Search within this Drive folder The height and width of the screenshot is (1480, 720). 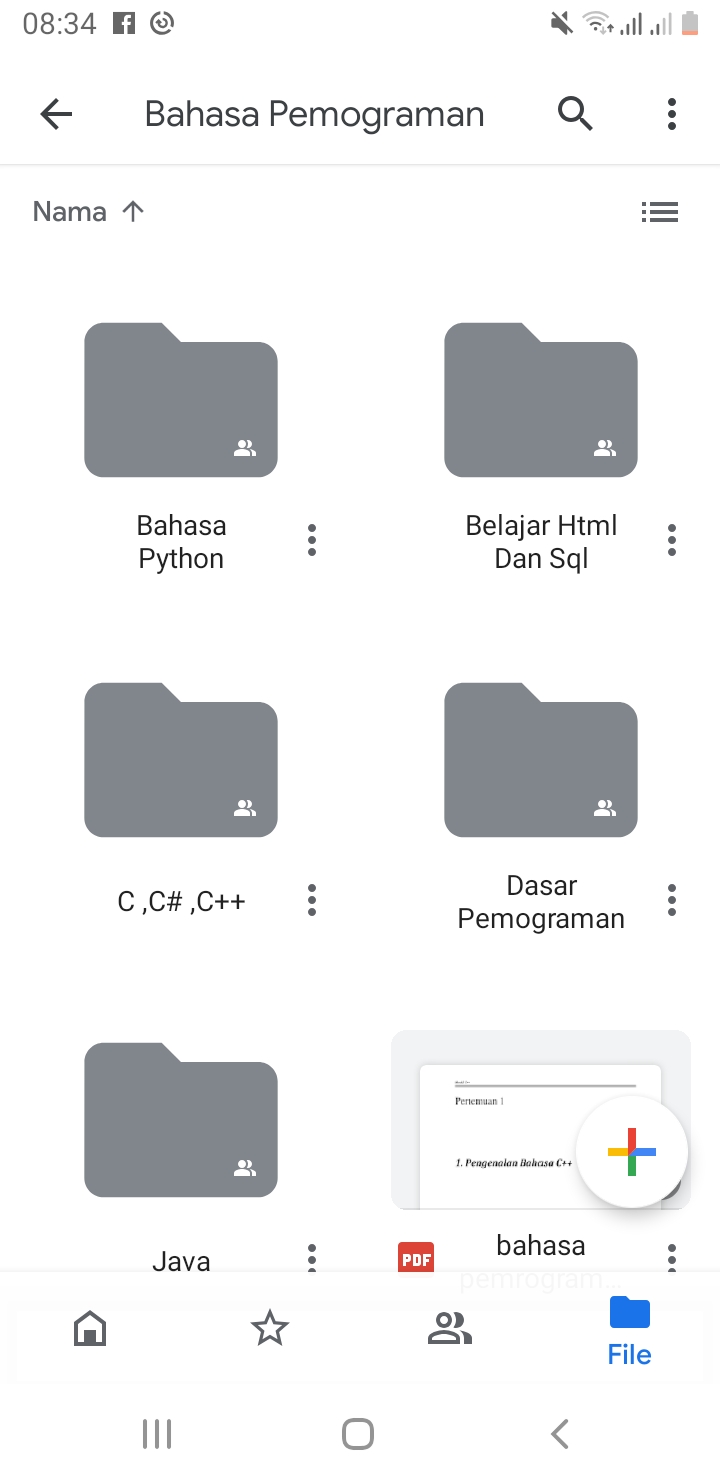pos(575,114)
